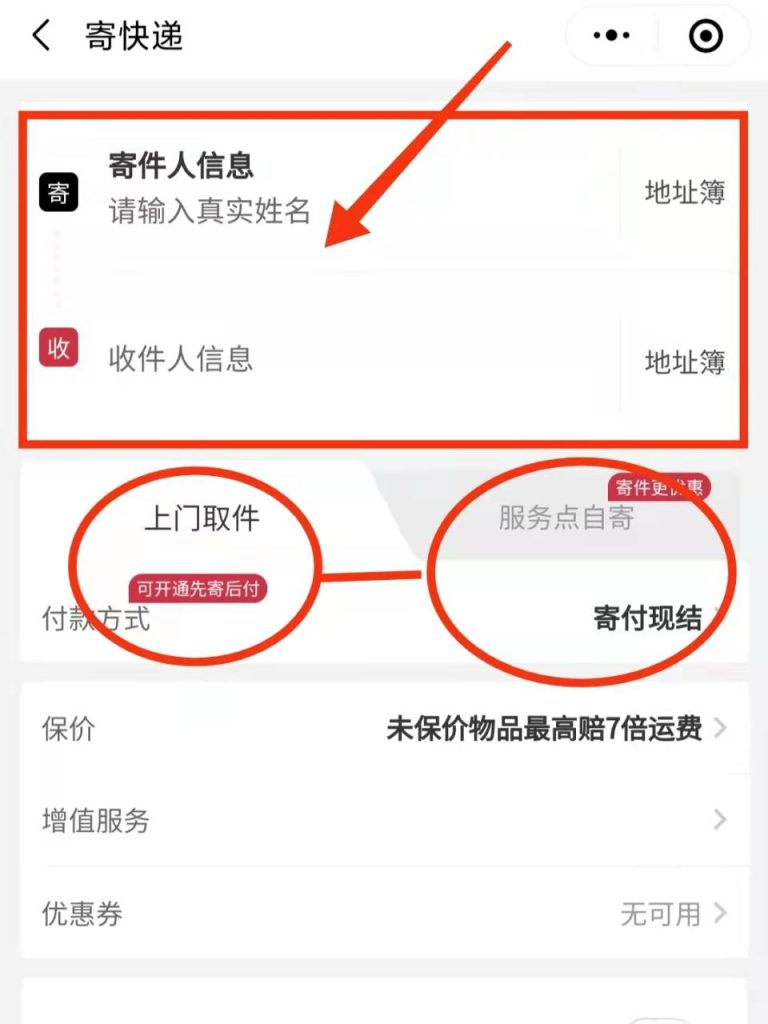Image resolution: width=768 pixels, height=1024 pixels.
Task: Close the mini program with target icon
Action: click(706, 37)
